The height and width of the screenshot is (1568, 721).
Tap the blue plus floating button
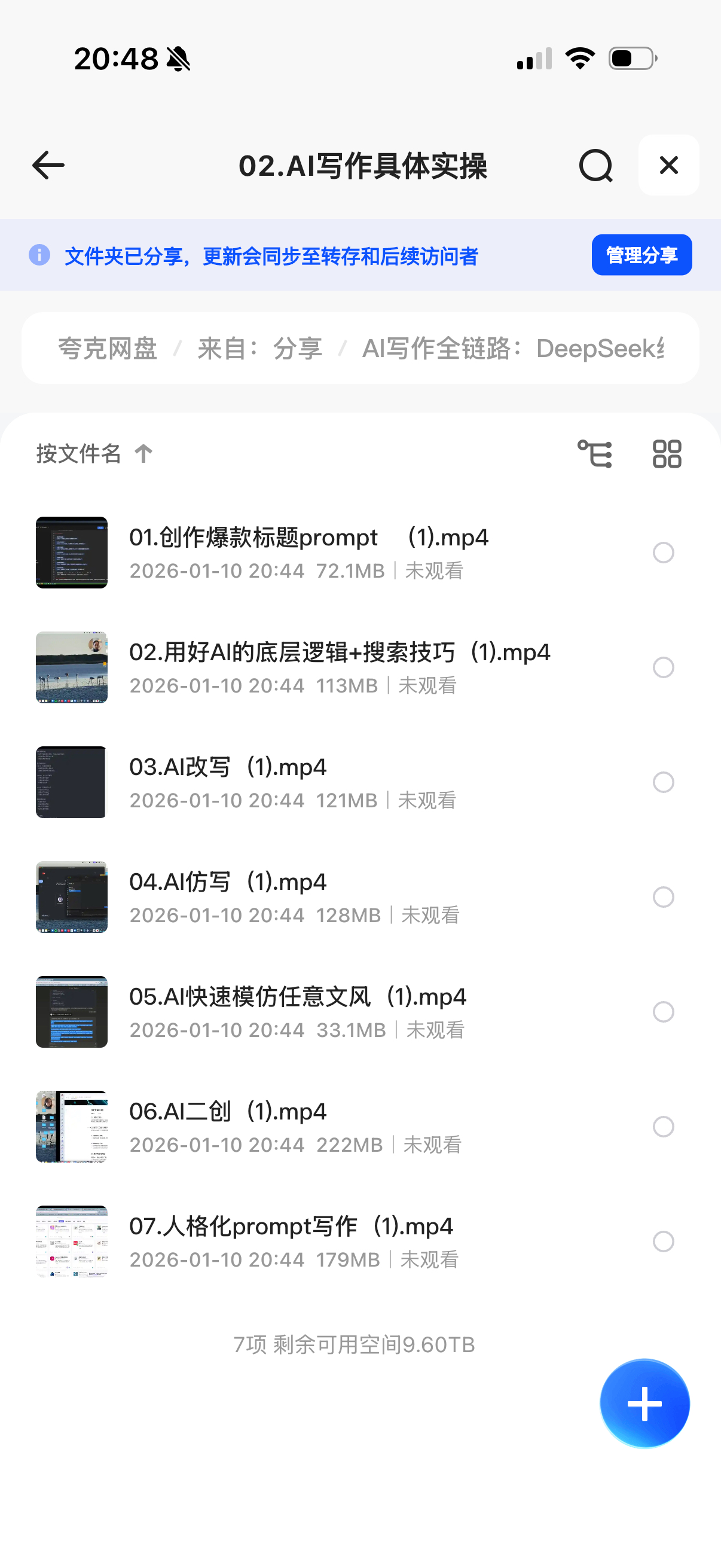644,1404
